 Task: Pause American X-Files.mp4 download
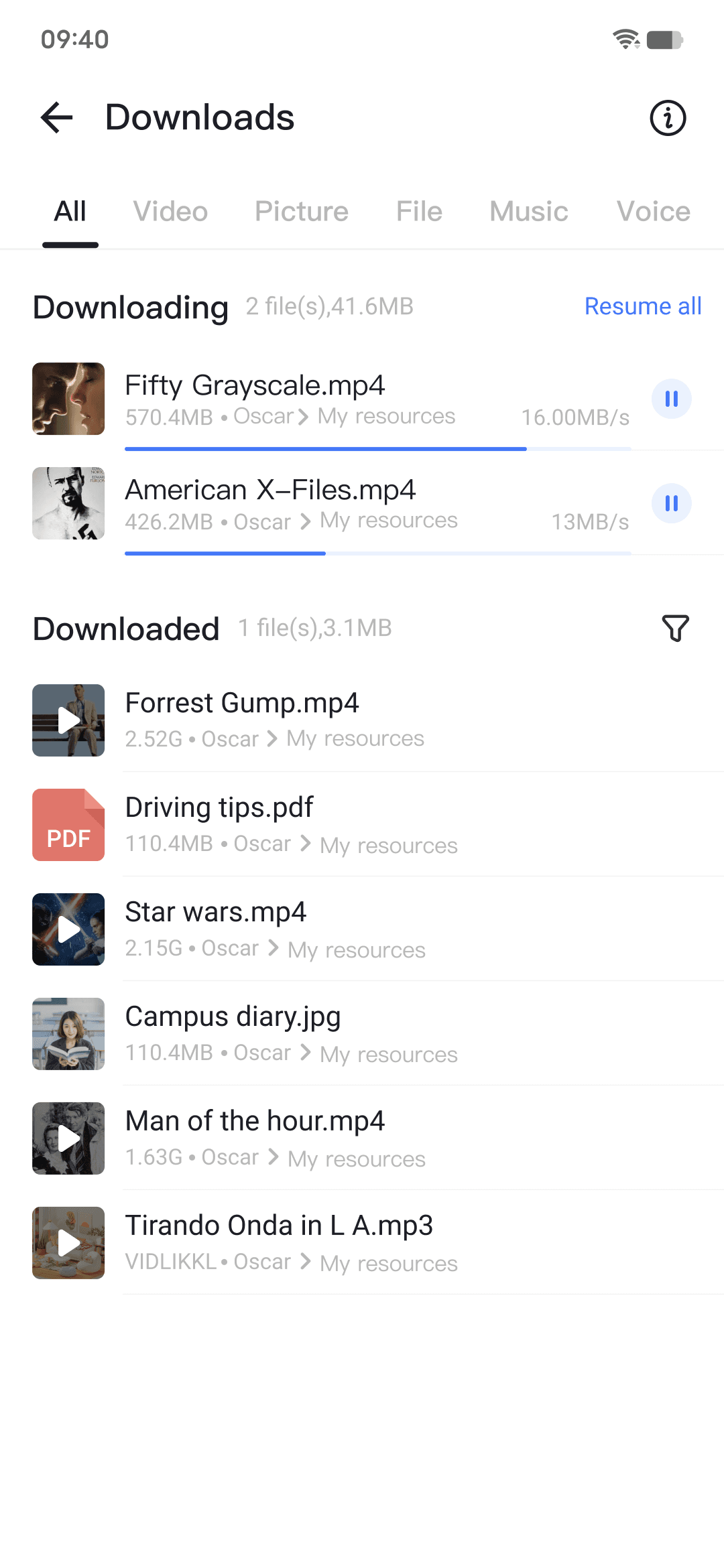671,504
